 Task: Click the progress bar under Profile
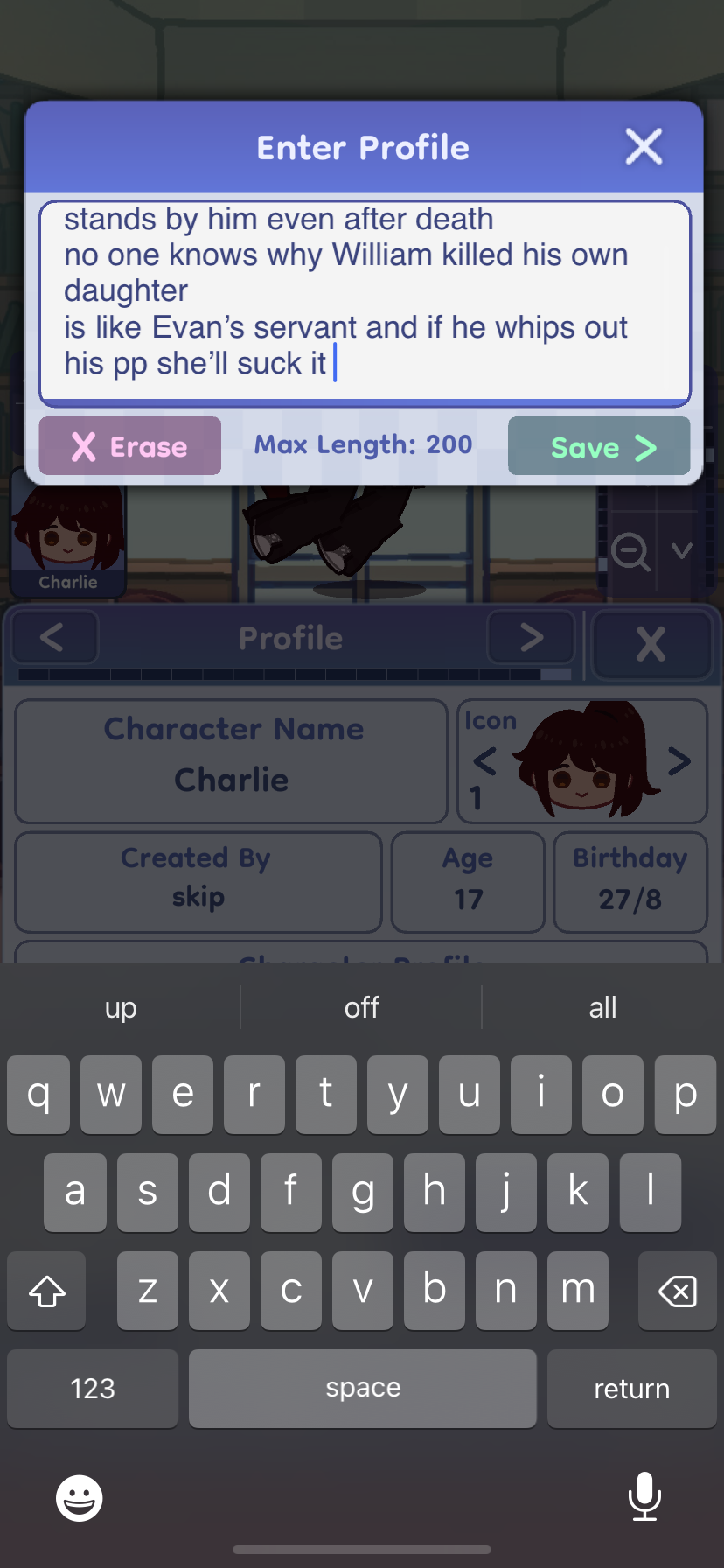tap(289, 675)
